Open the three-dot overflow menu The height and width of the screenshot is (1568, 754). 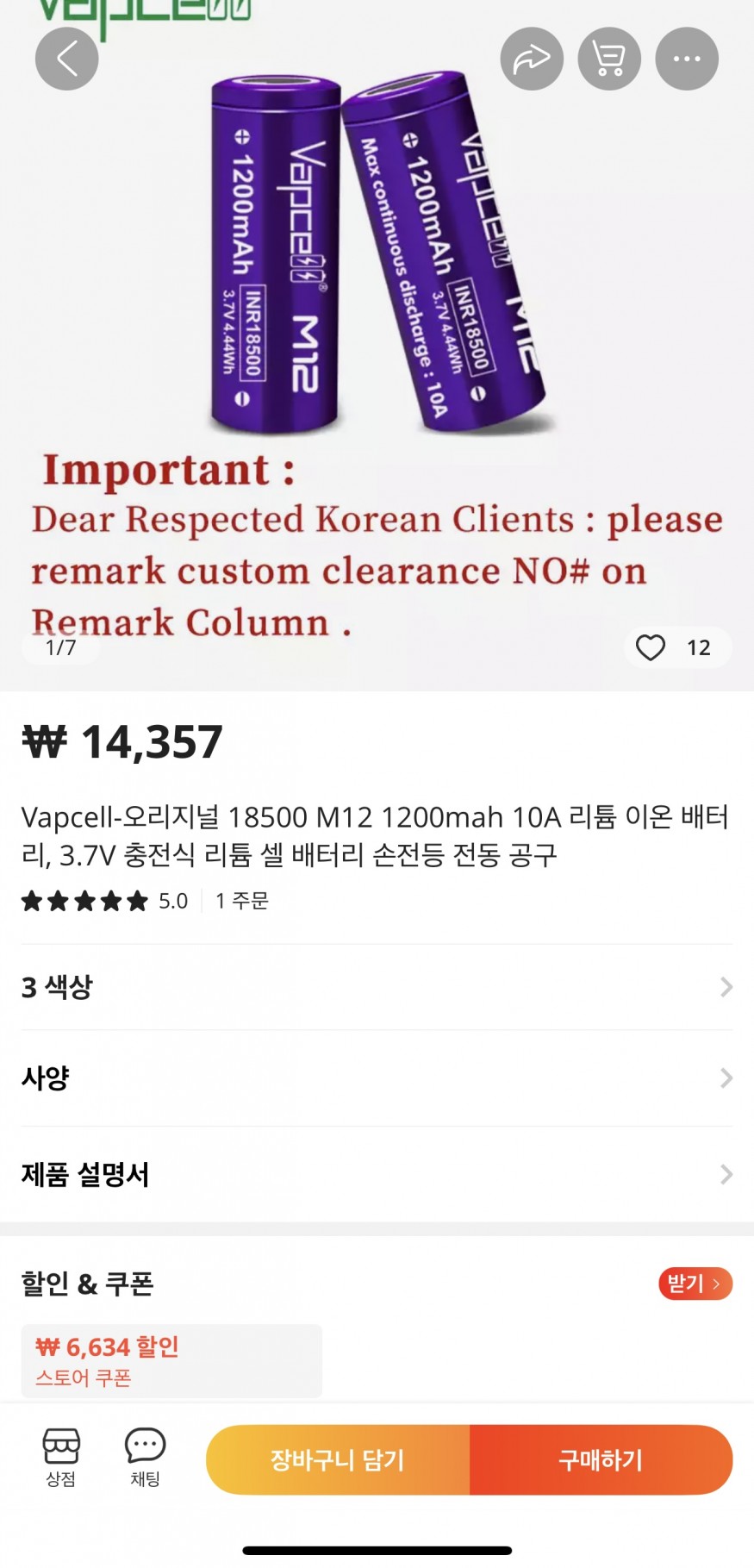coord(687,59)
